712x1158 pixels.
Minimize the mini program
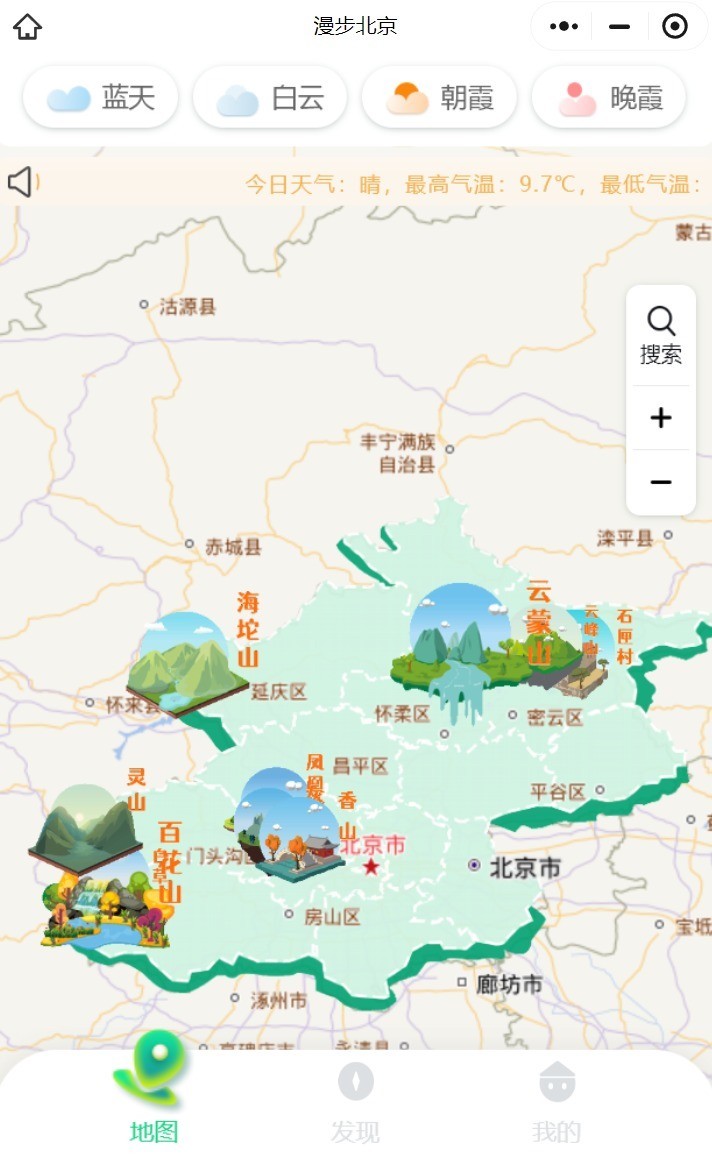[620, 27]
